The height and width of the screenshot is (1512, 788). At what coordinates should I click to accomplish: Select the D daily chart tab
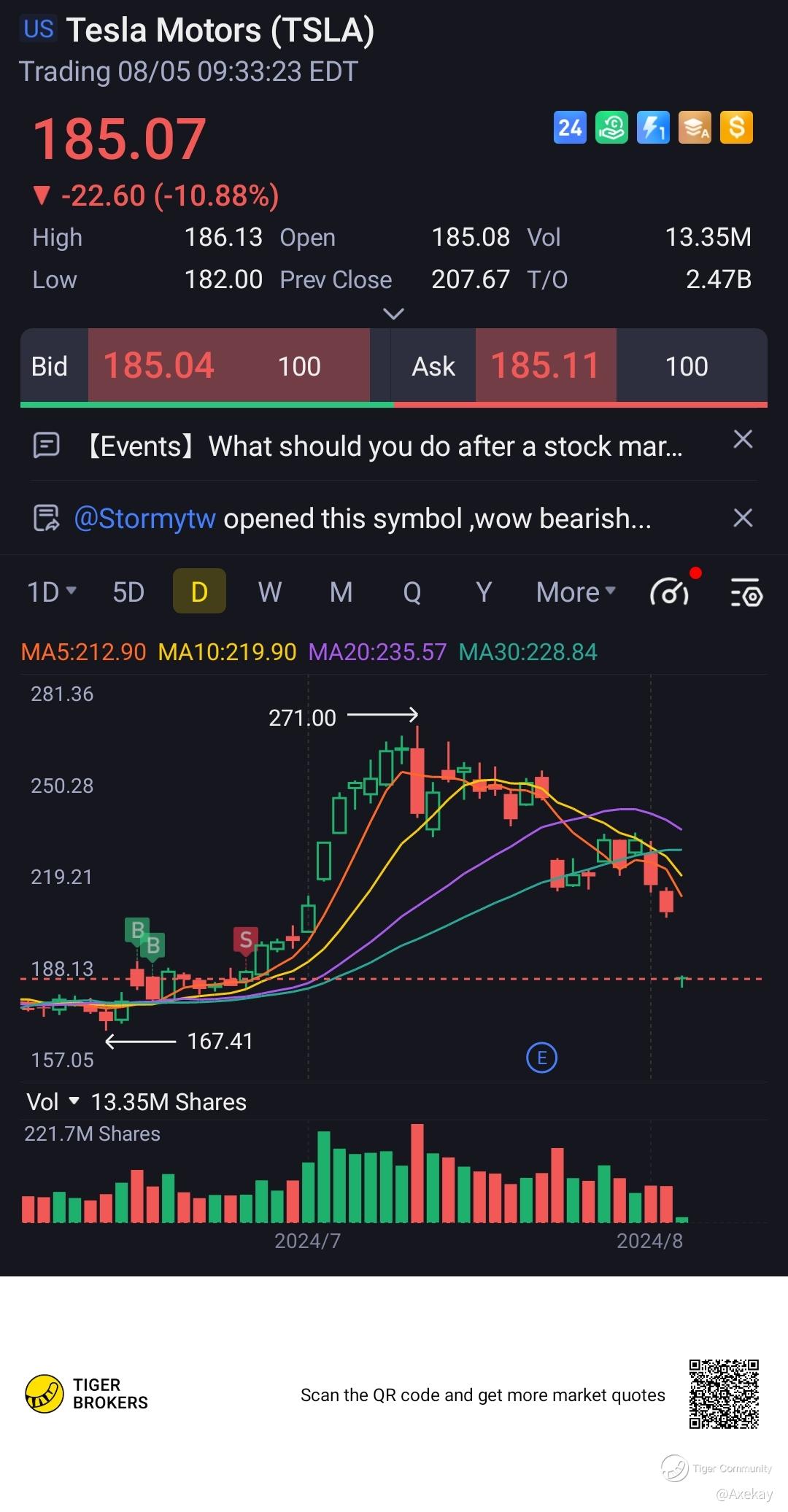click(x=199, y=592)
